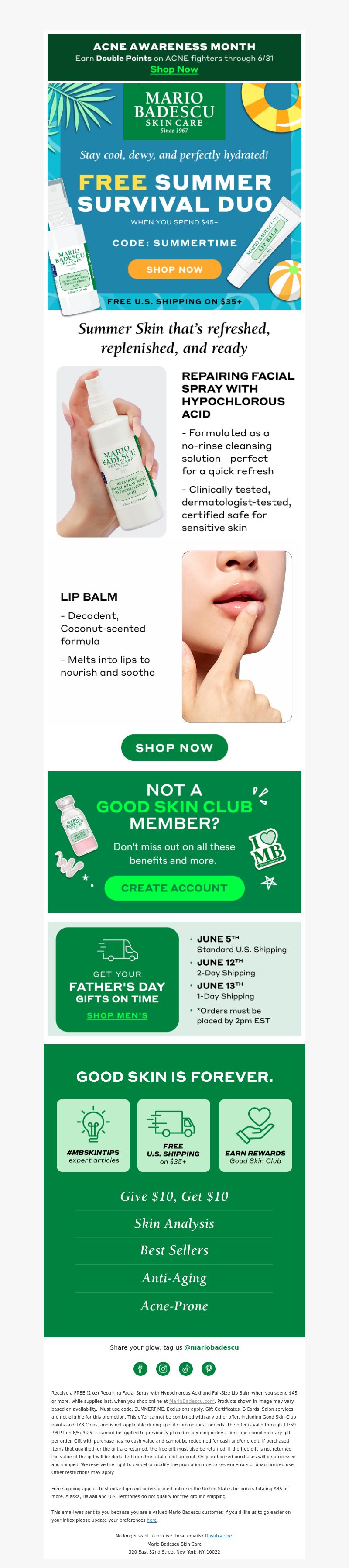This screenshot has width=349, height=1568.
Task: Open the Earn Rewards Good Skin Club tile
Action: (255, 1135)
